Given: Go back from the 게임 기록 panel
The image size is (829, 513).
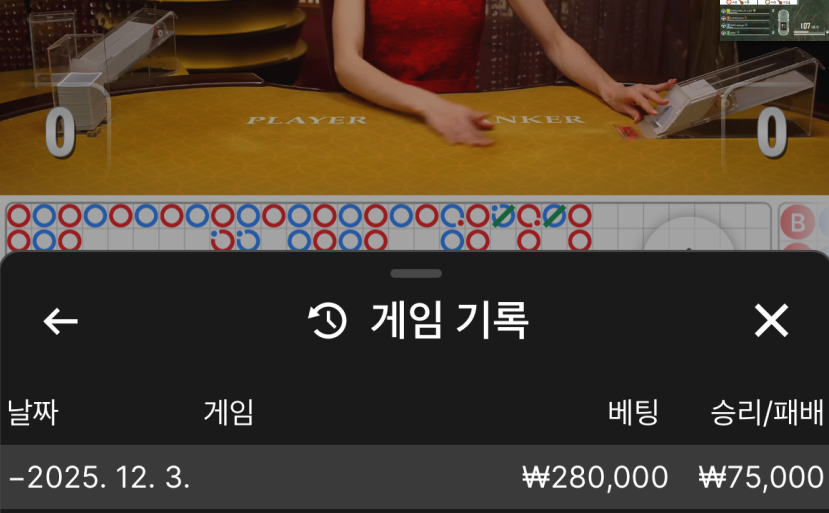Looking at the screenshot, I should (61, 321).
